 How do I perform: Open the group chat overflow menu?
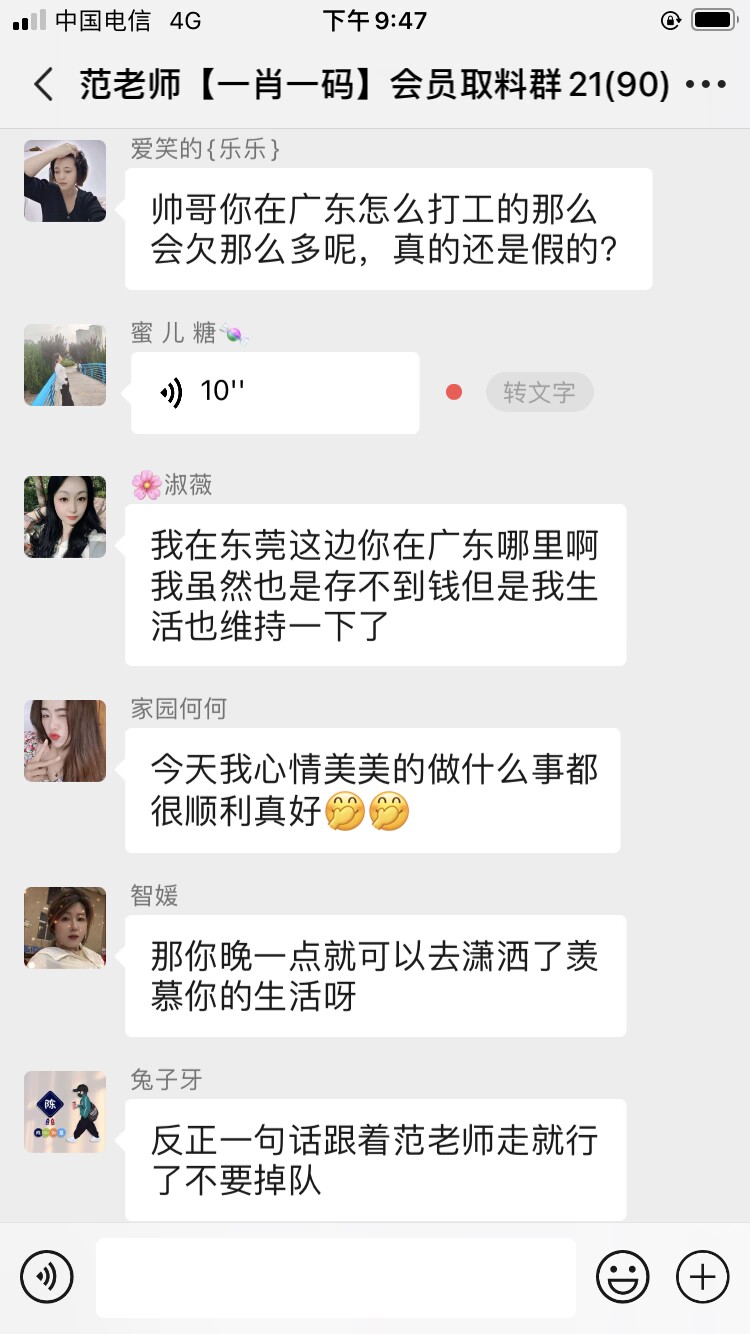pos(706,85)
